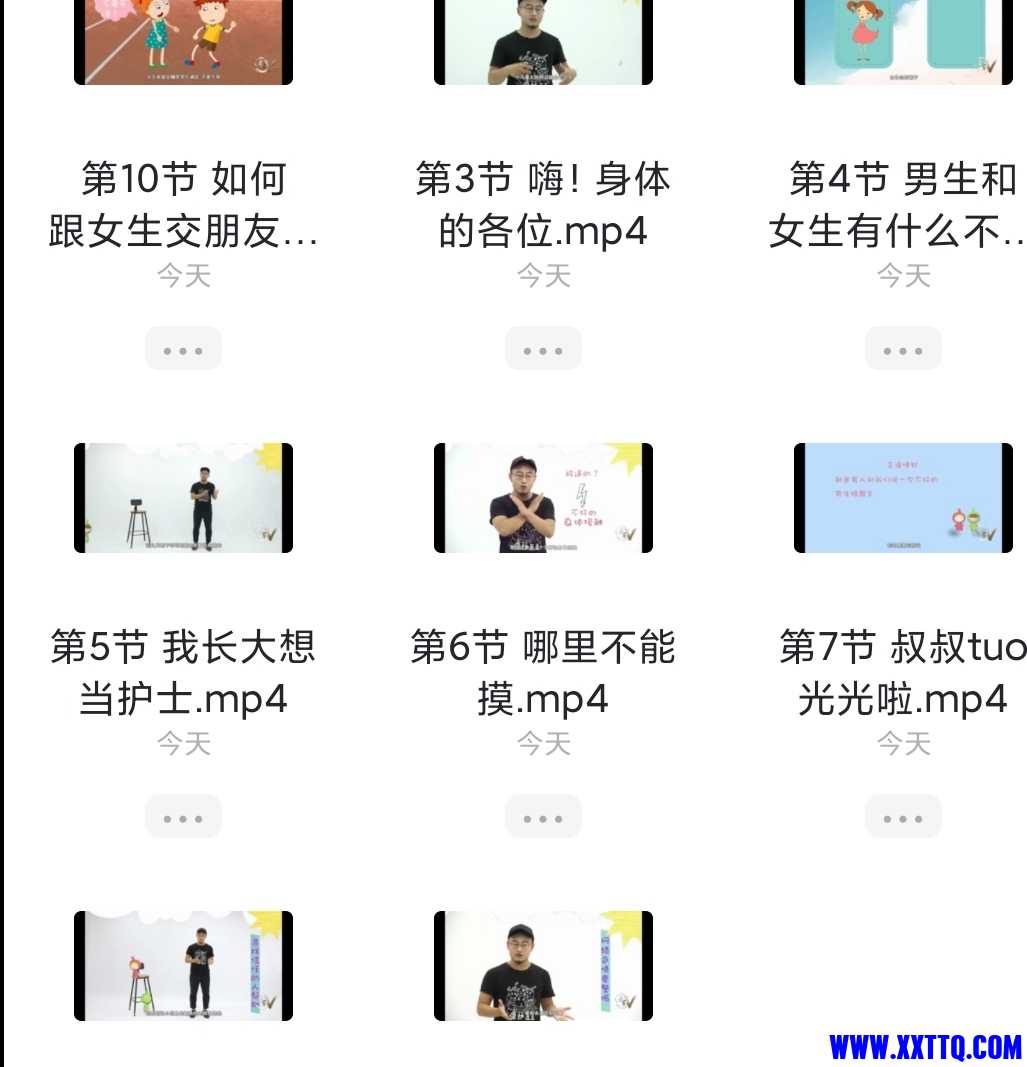The height and width of the screenshot is (1067, 1027).
Task: Show more options for 第5节 video
Action: coord(183,818)
